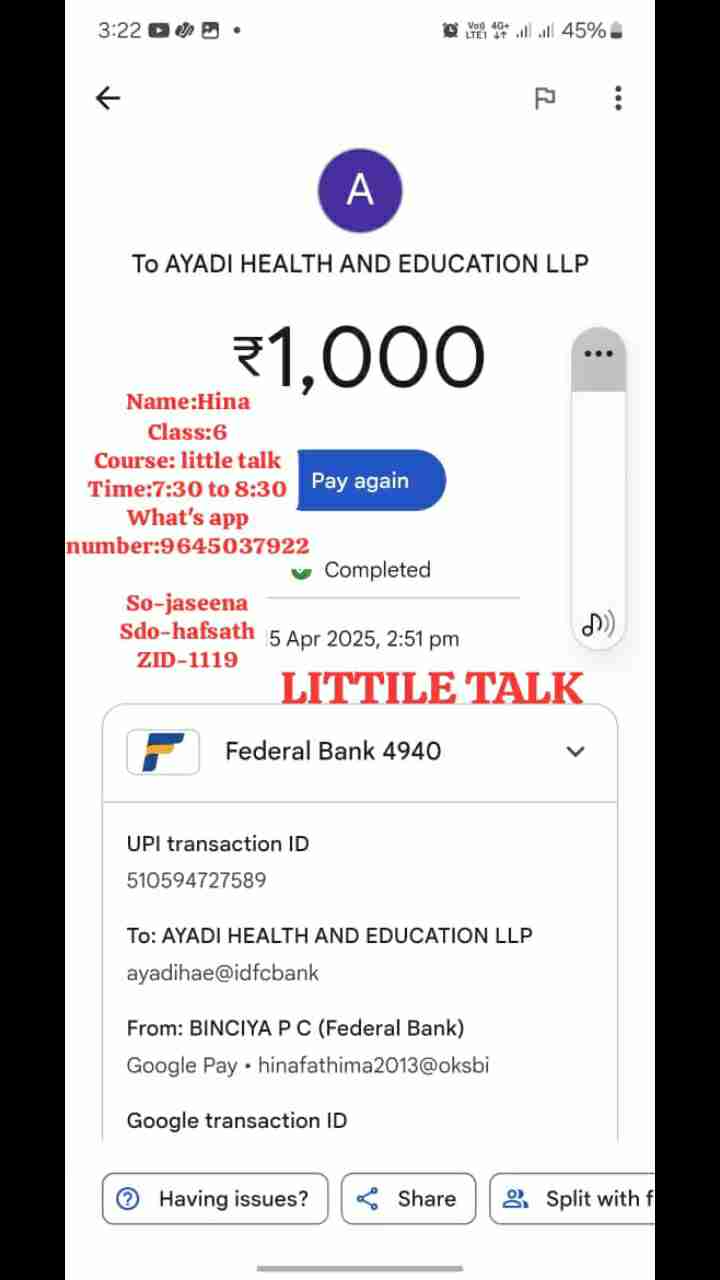This screenshot has height=1280, width=720.
Task: Tap the media sound icon on volume panel
Action: pos(598,625)
